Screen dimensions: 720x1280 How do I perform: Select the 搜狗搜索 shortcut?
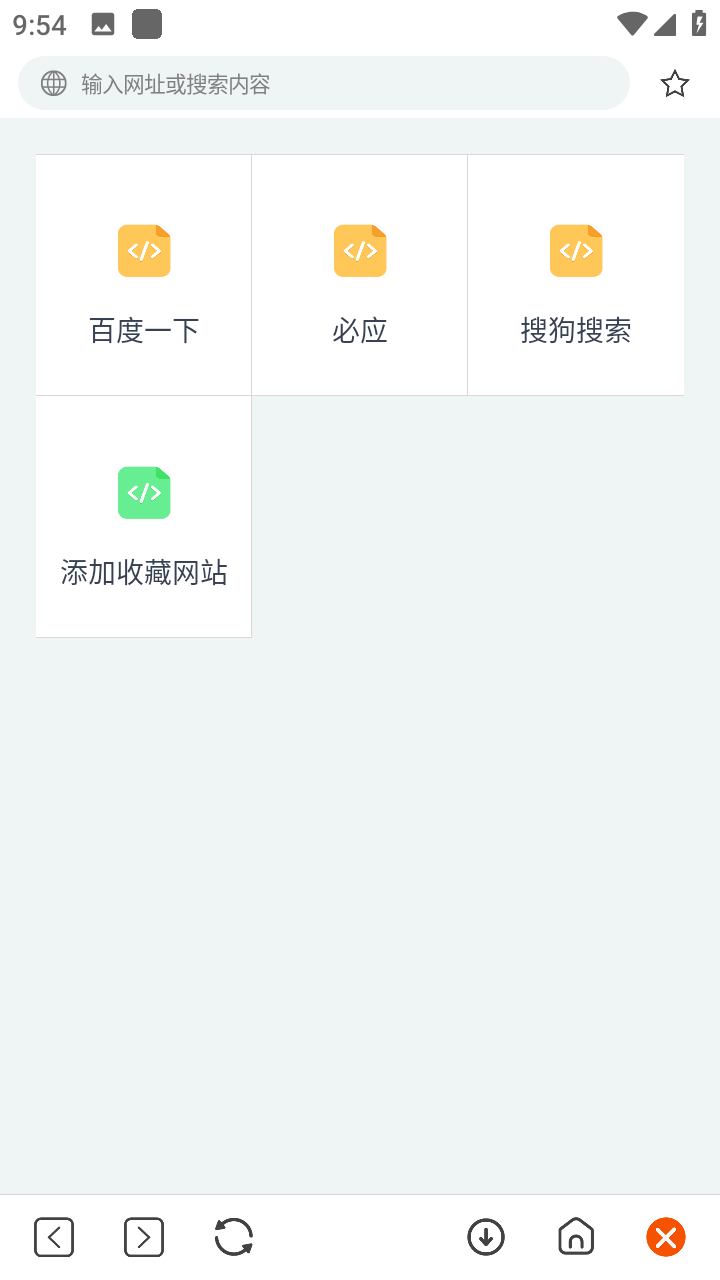coord(576,275)
